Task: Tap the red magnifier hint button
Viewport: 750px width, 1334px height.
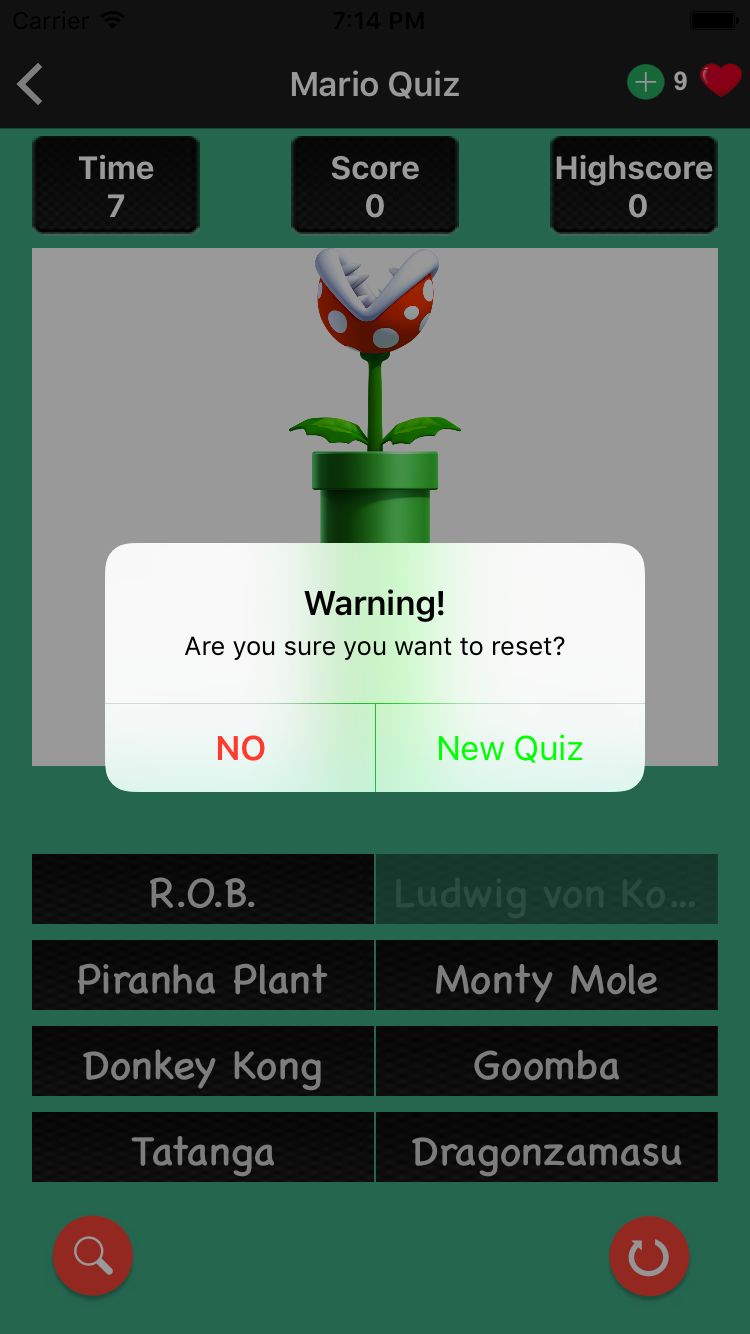Action: [x=93, y=1256]
